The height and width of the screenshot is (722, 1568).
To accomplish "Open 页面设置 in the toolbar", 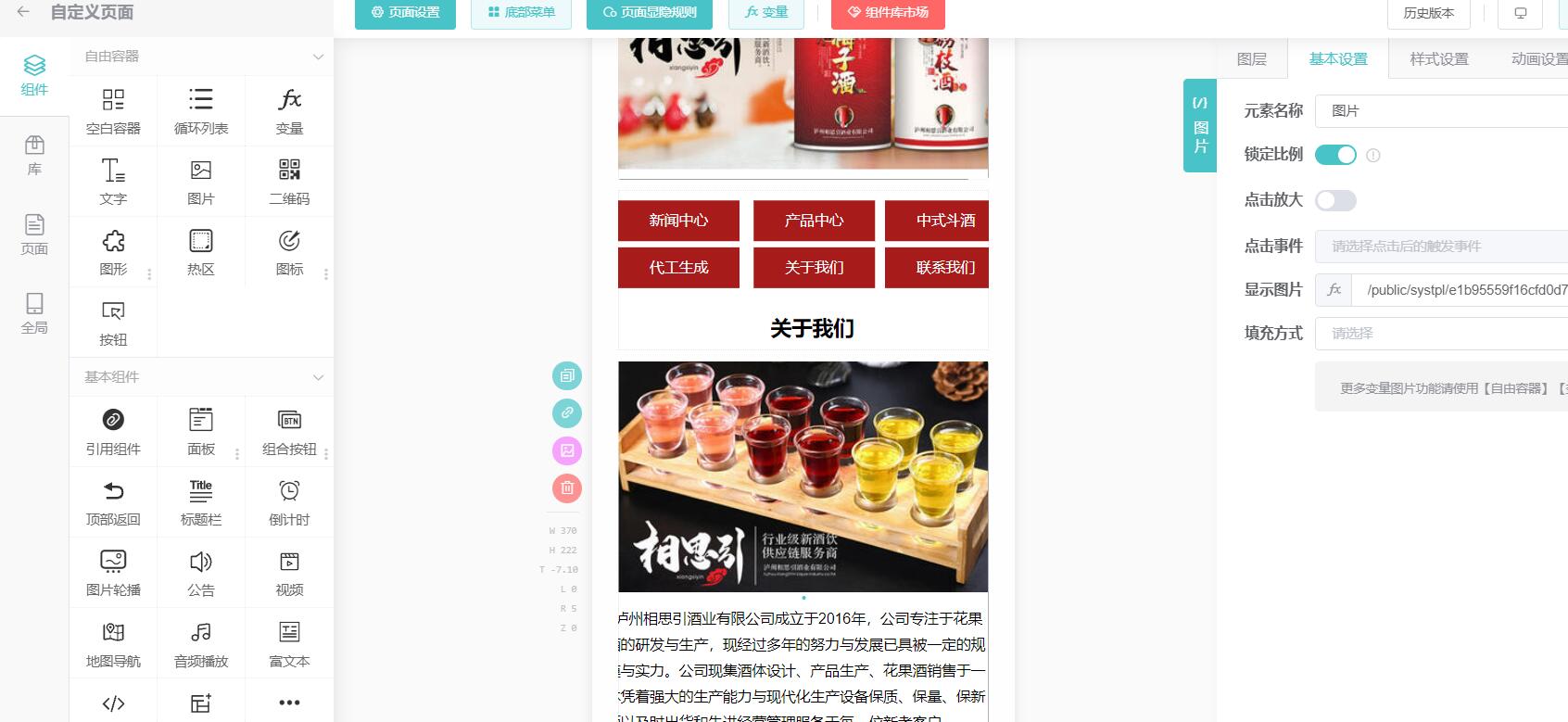I will click(x=405, y=13).
